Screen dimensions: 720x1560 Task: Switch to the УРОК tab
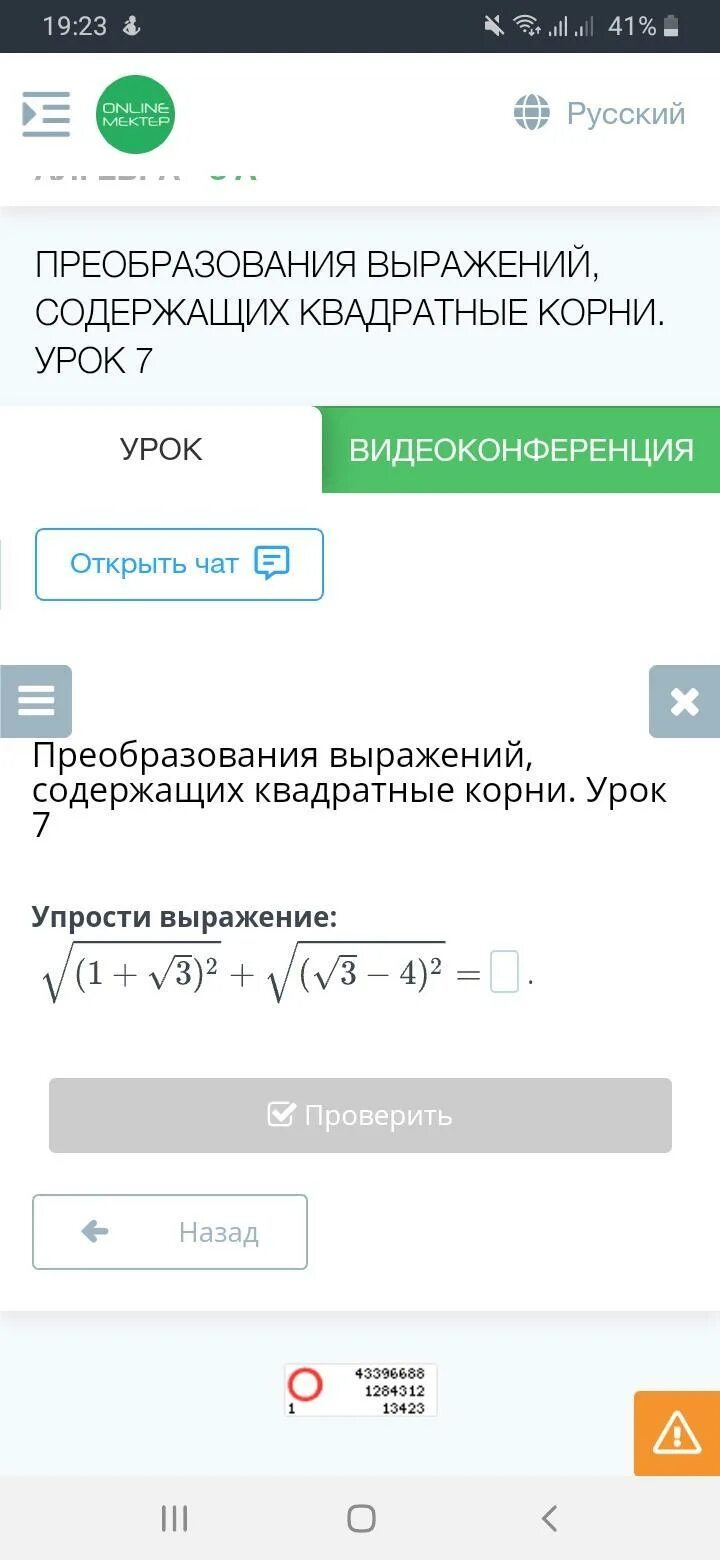point(161,449)
